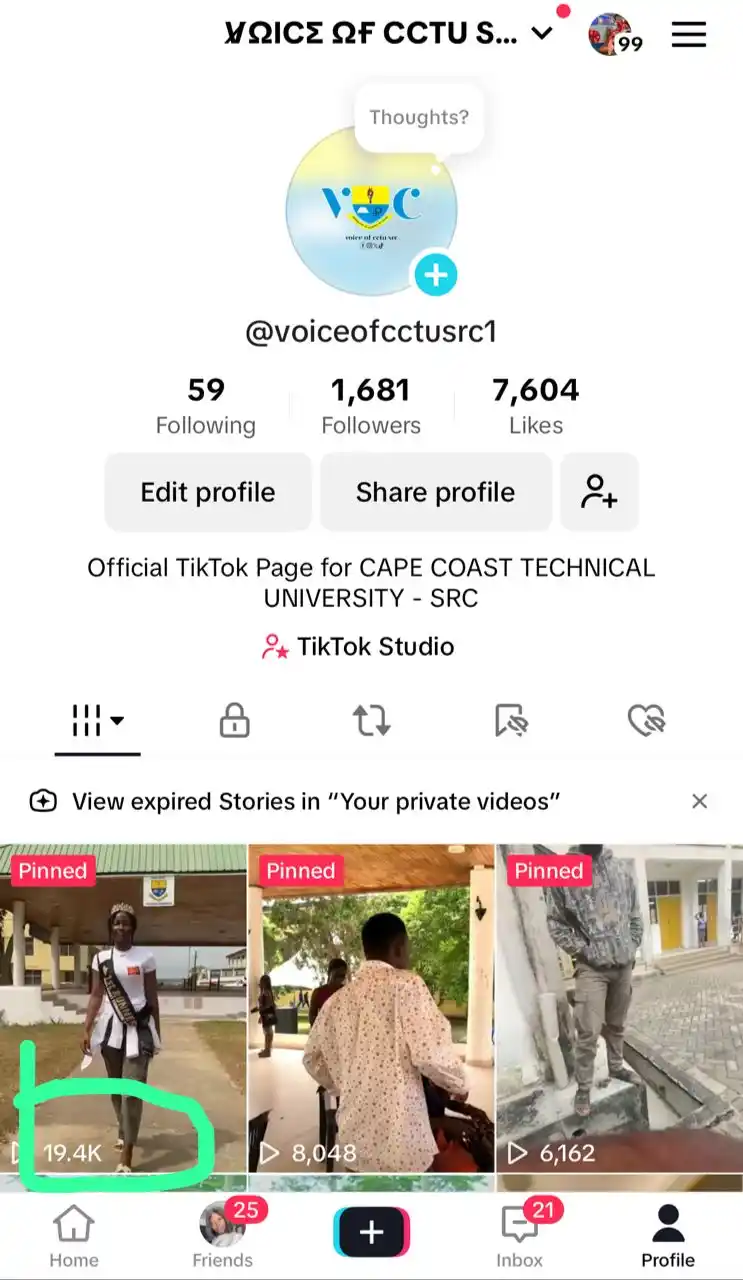
Task: View total Likes
Action: click(535, 406)
